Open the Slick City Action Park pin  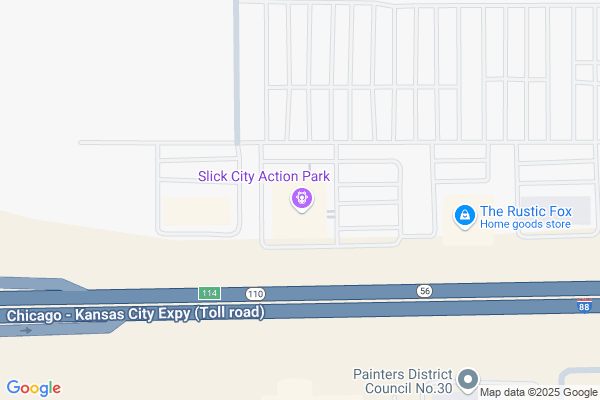[300, 200]
